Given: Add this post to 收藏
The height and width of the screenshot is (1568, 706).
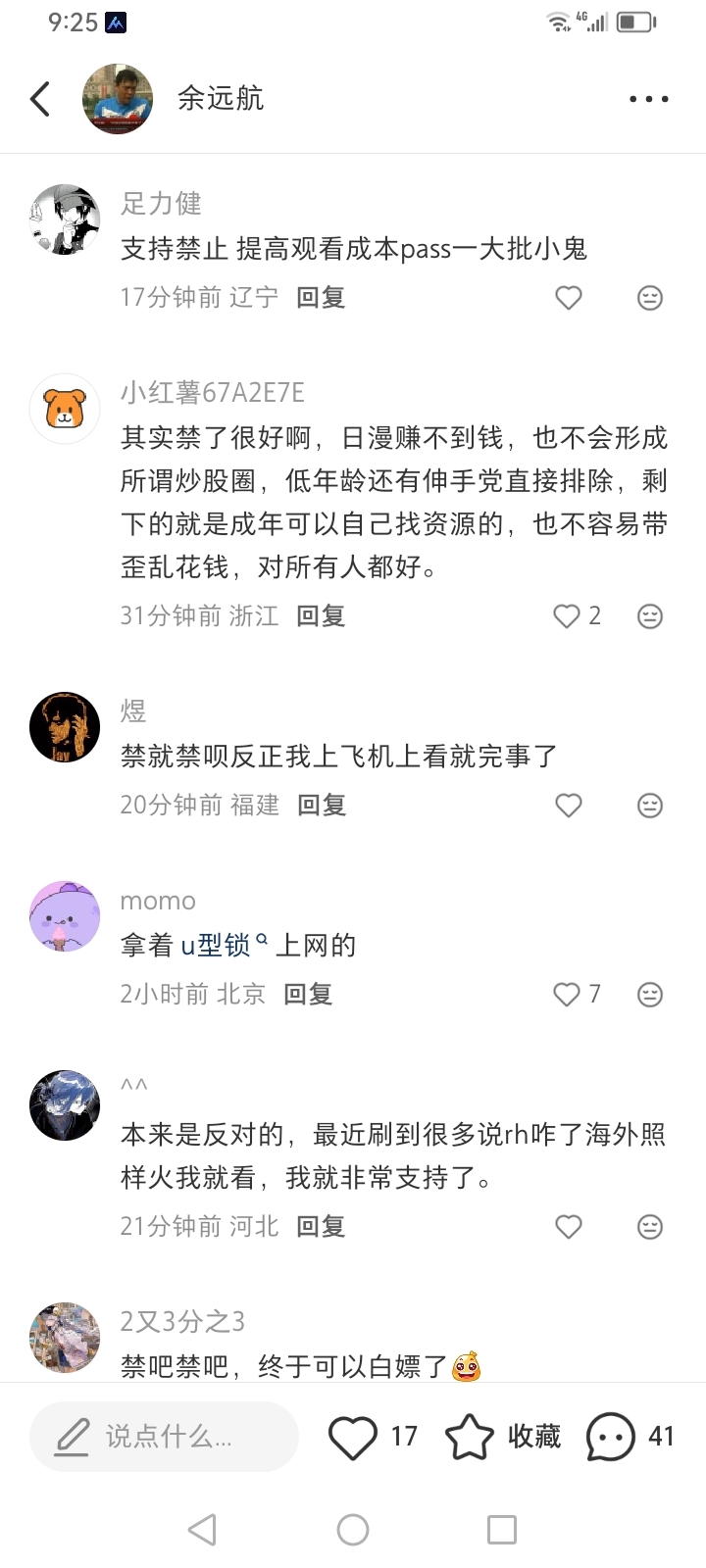Looking at the screenshot, I should coord(503,1437).
